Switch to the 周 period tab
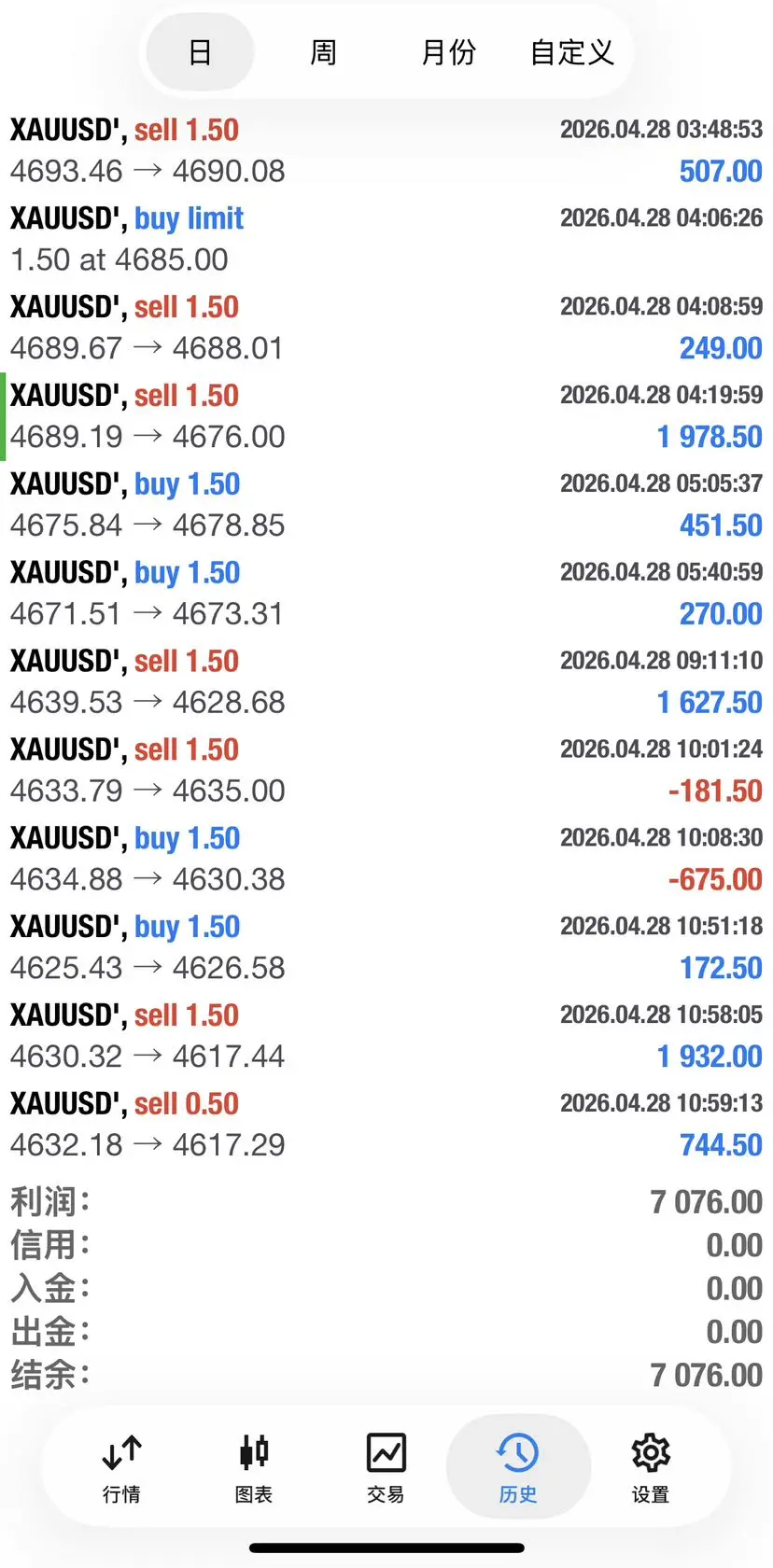 point(323,52)
